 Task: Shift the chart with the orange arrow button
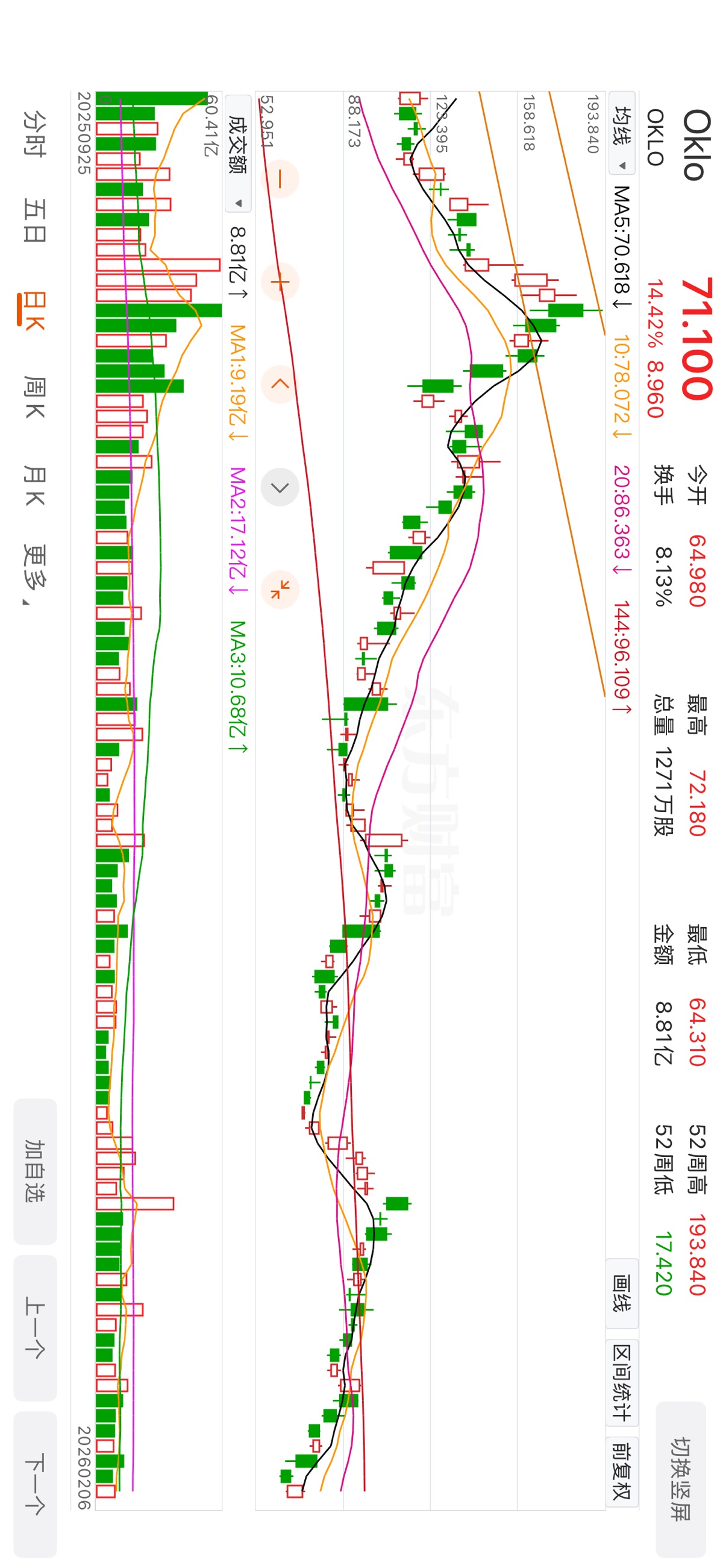[280, 384]
